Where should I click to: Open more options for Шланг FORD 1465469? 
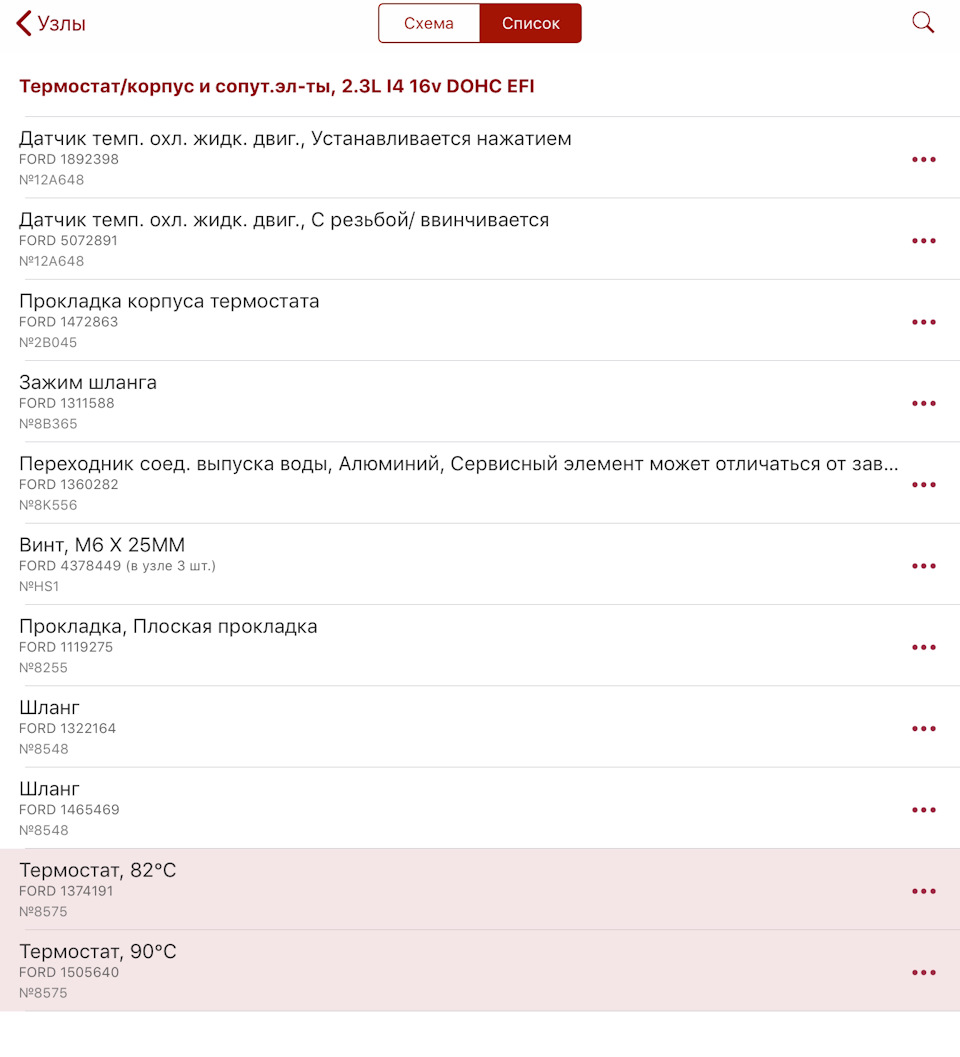point(923,810)
